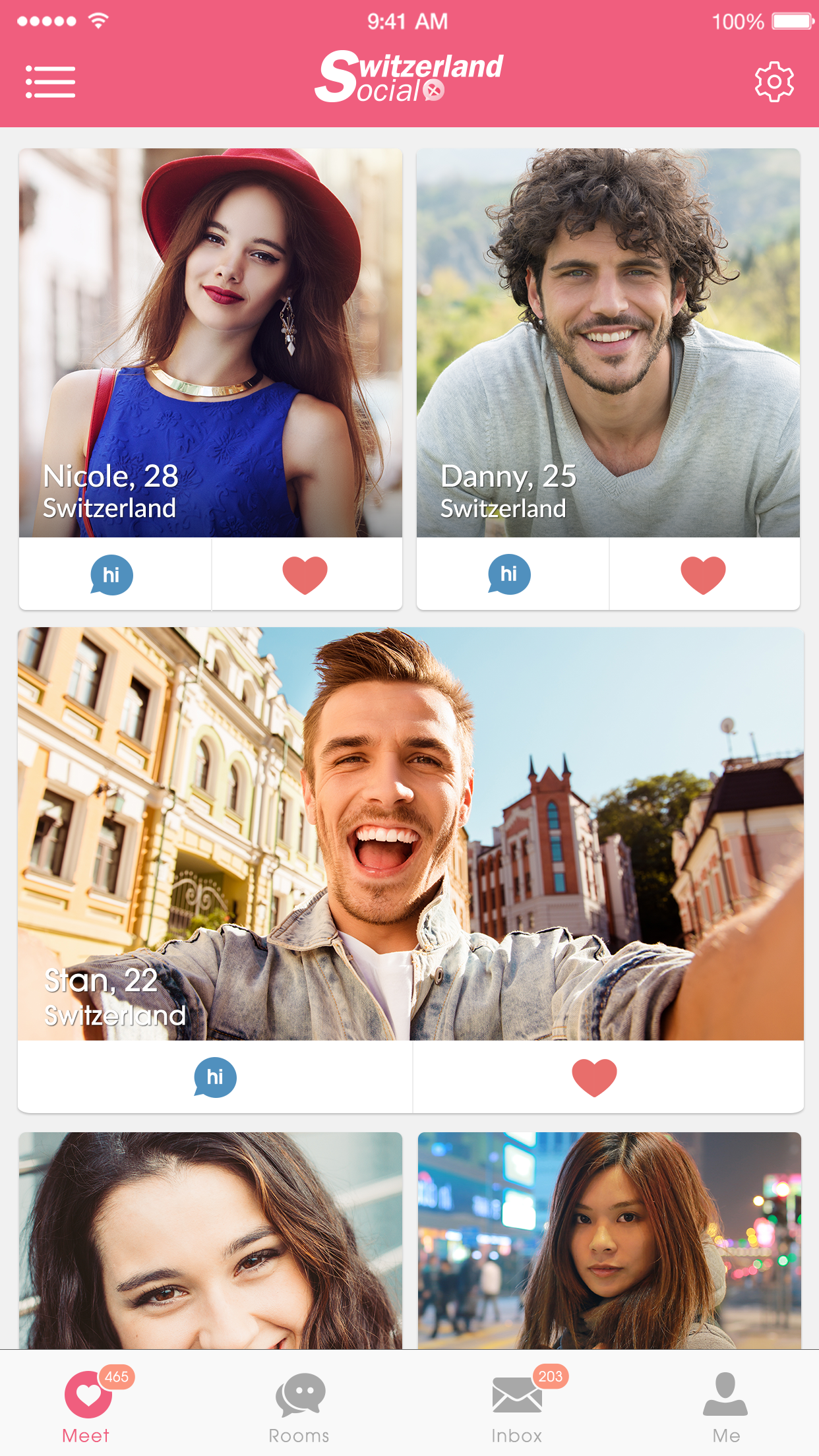Open Stan's featured profile photo
The image size is (819, 1456).
pyautogui.click(x=409, y=837)
